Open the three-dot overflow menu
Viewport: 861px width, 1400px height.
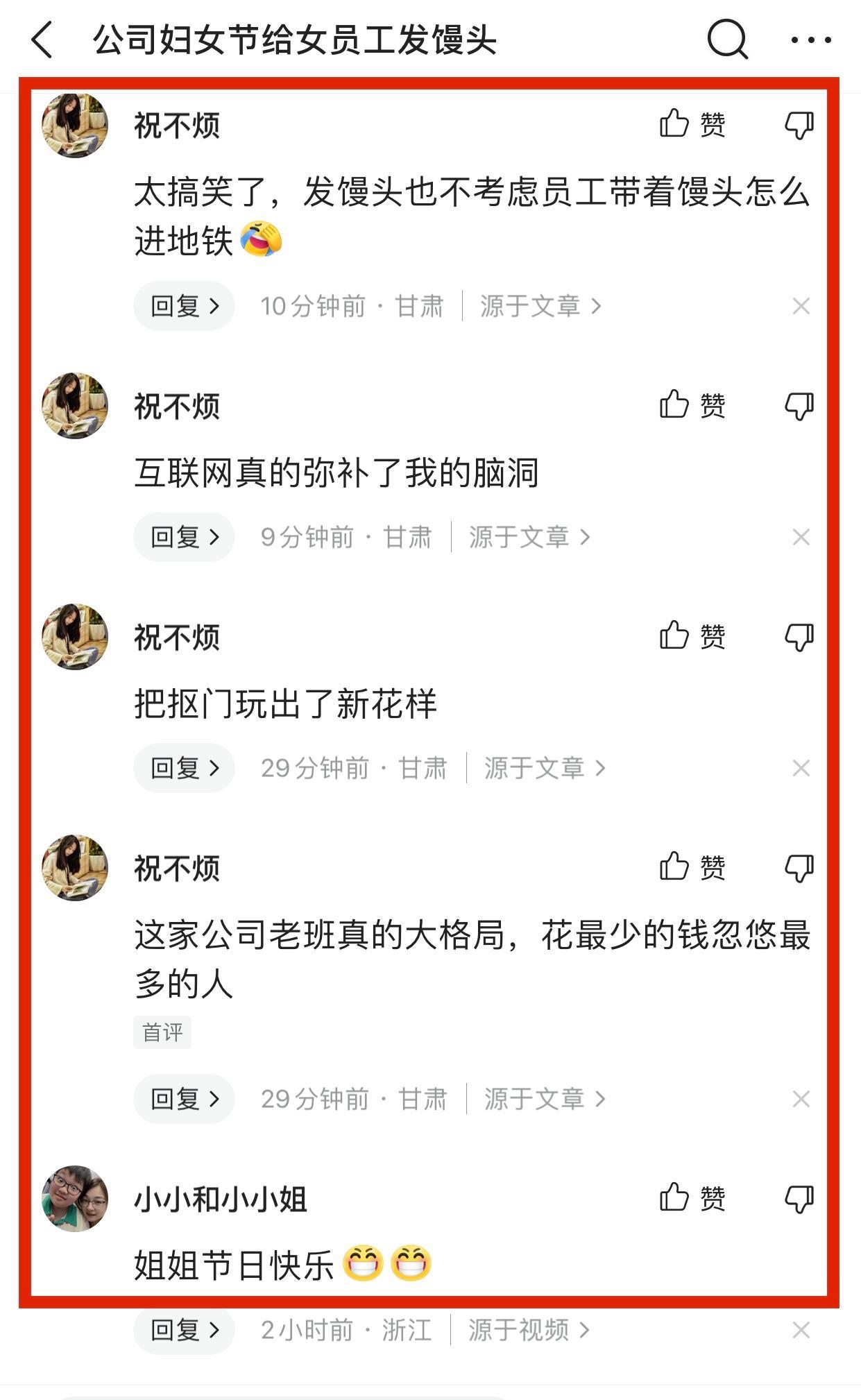pyautogui.click(x=810, y=40)
